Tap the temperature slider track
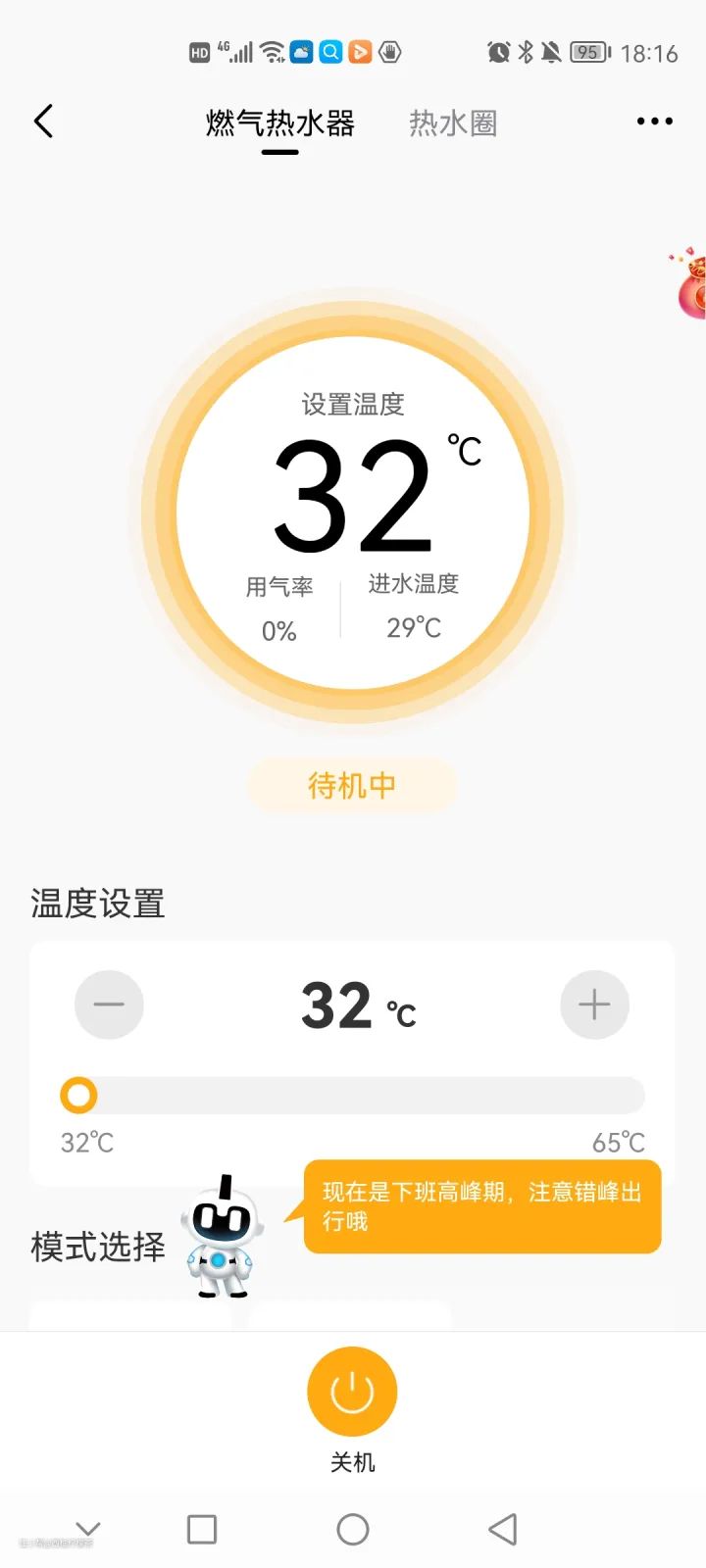This screenshot has height=1568, width=706. [x=353, y=1095]
